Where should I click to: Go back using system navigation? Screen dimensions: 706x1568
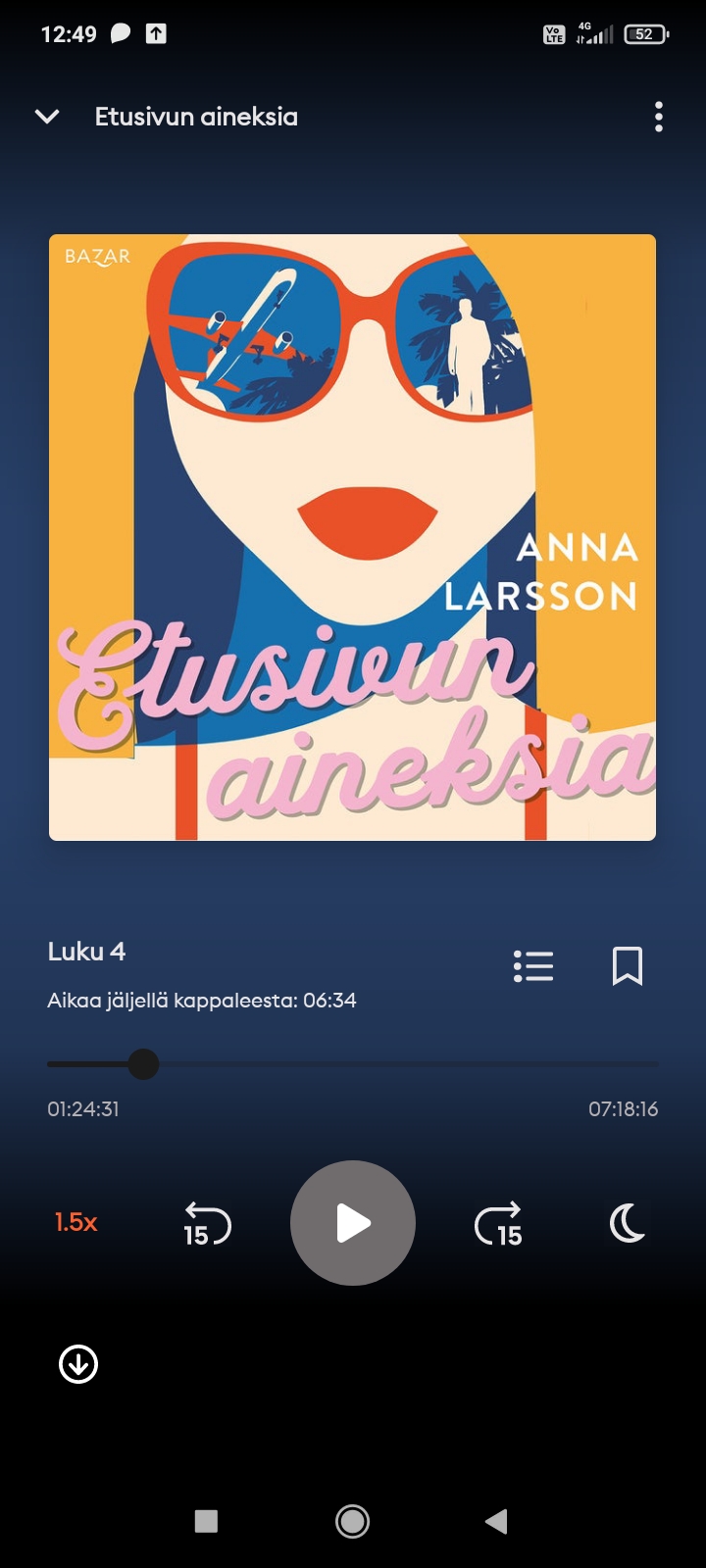coord(496,1521)
